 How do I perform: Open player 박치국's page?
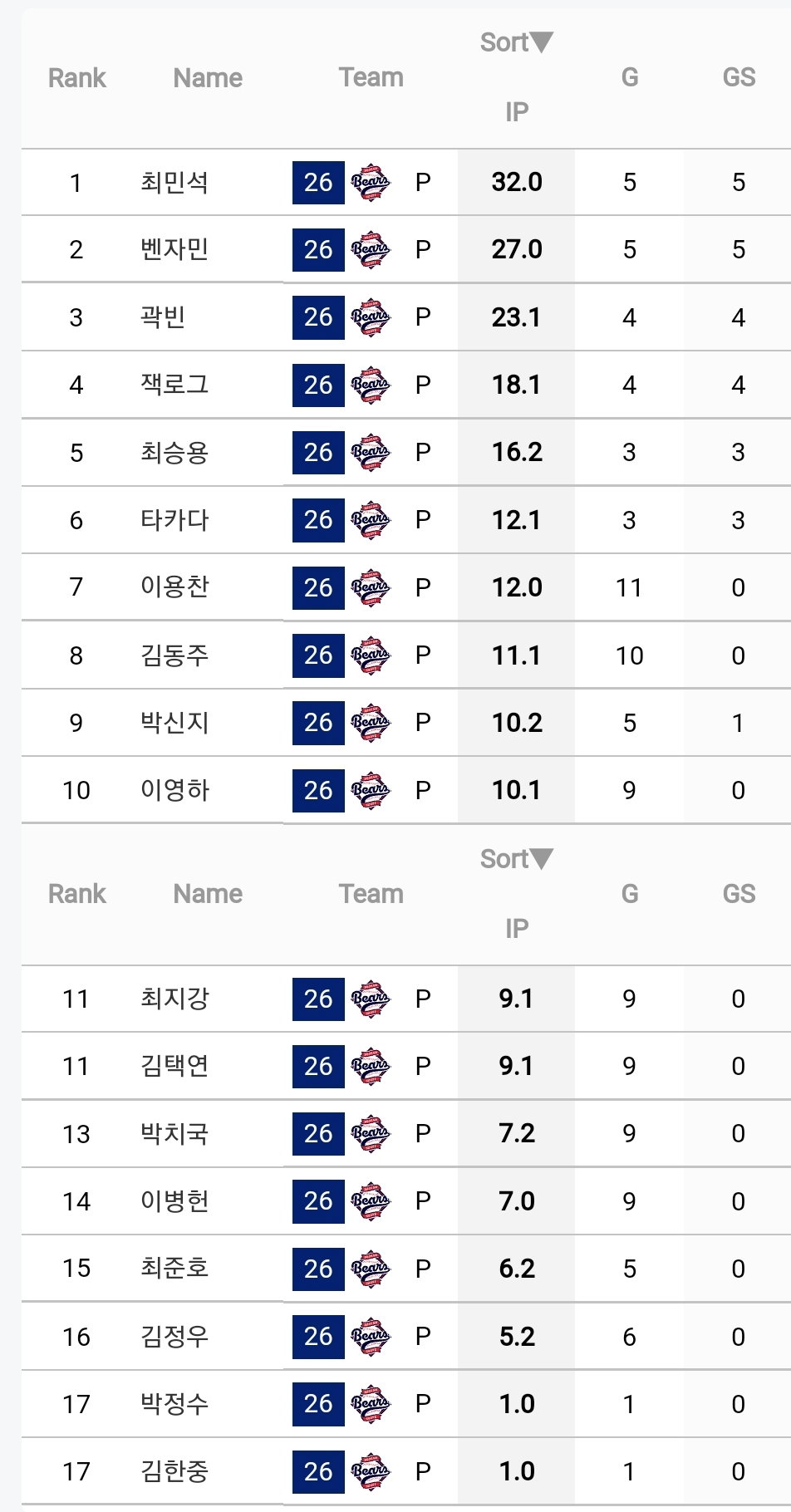tap(174, 1134)
